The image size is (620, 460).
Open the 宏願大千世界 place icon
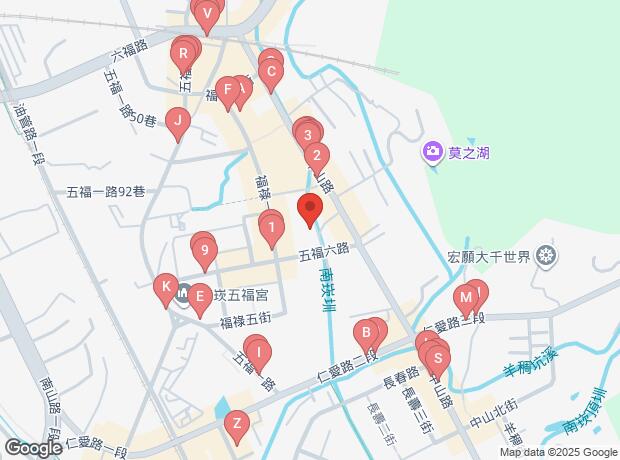545,256
